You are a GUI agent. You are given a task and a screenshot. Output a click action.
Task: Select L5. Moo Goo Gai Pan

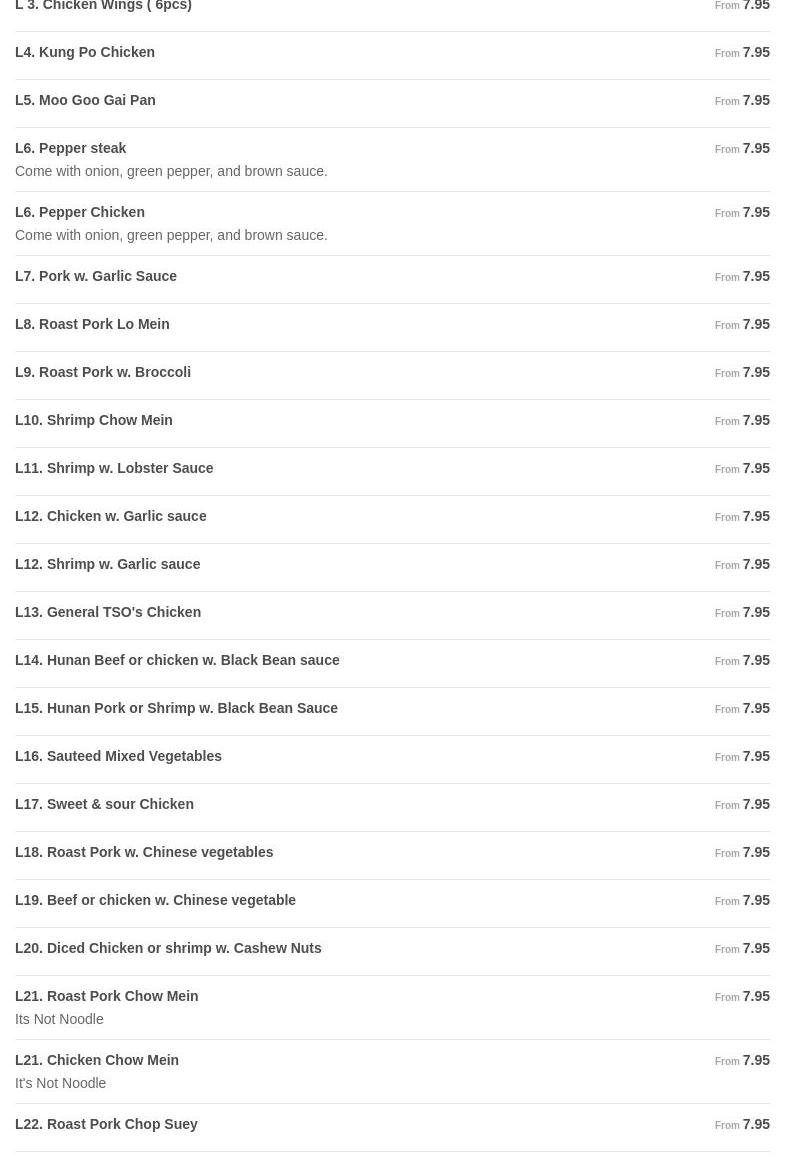click(85, 100)
